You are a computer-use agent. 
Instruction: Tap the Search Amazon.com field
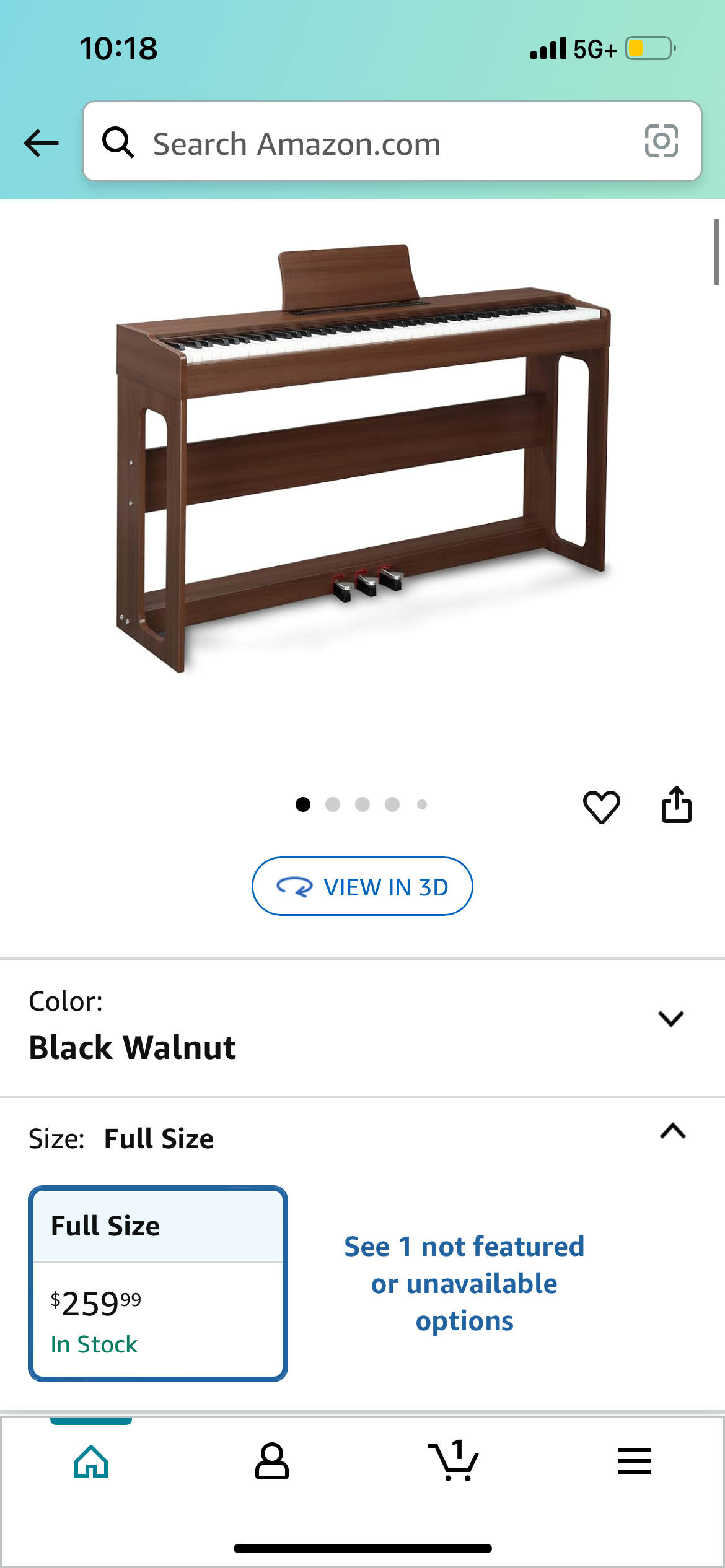tap(372, 143)
